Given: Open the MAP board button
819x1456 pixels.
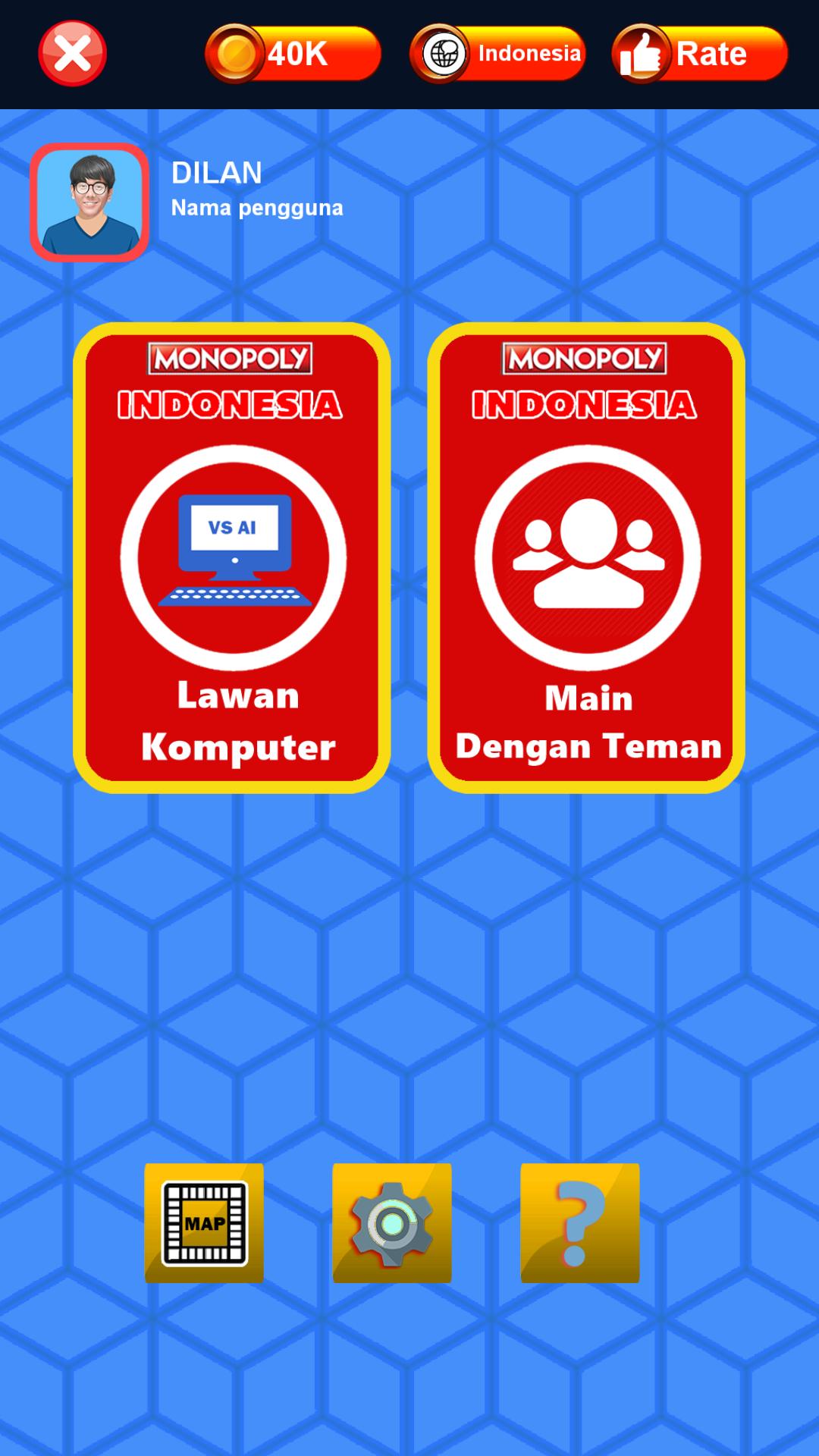Looking at the screenshot, I should (x=204, y=1222).
